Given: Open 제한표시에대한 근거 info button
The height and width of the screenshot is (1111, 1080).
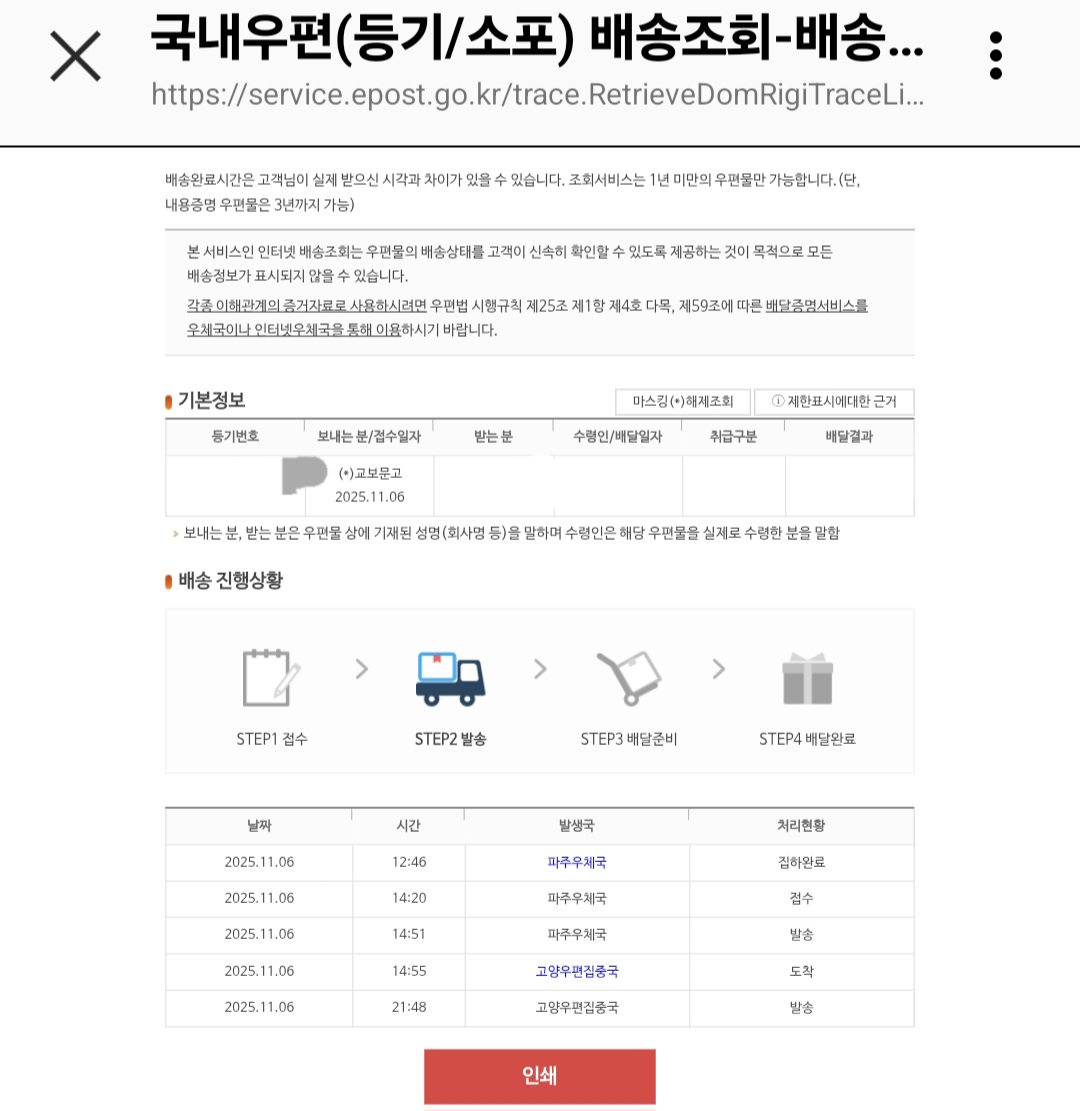Looking at the screenshot, I should tap(833, 402).
